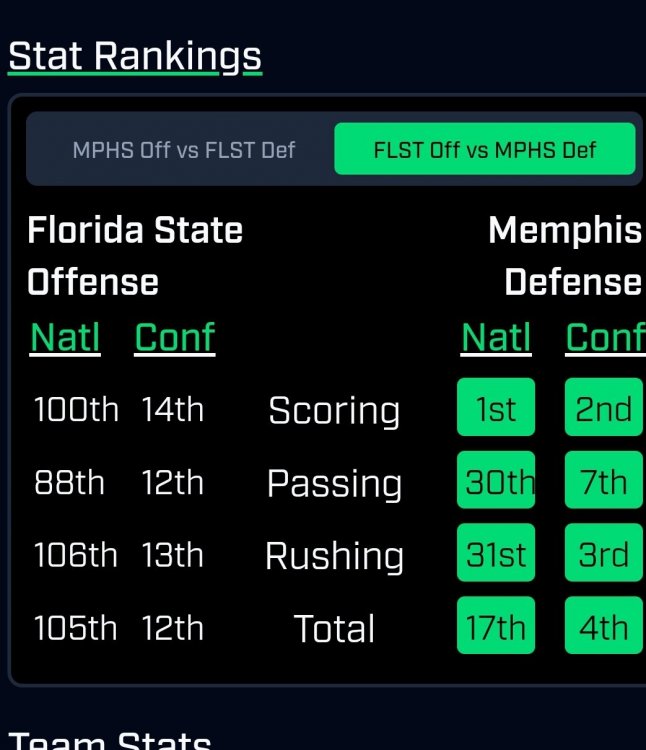Open the Conf link under Florida State Offense
The width and height of the screenshot is (646, 750).
click(174, 338)
